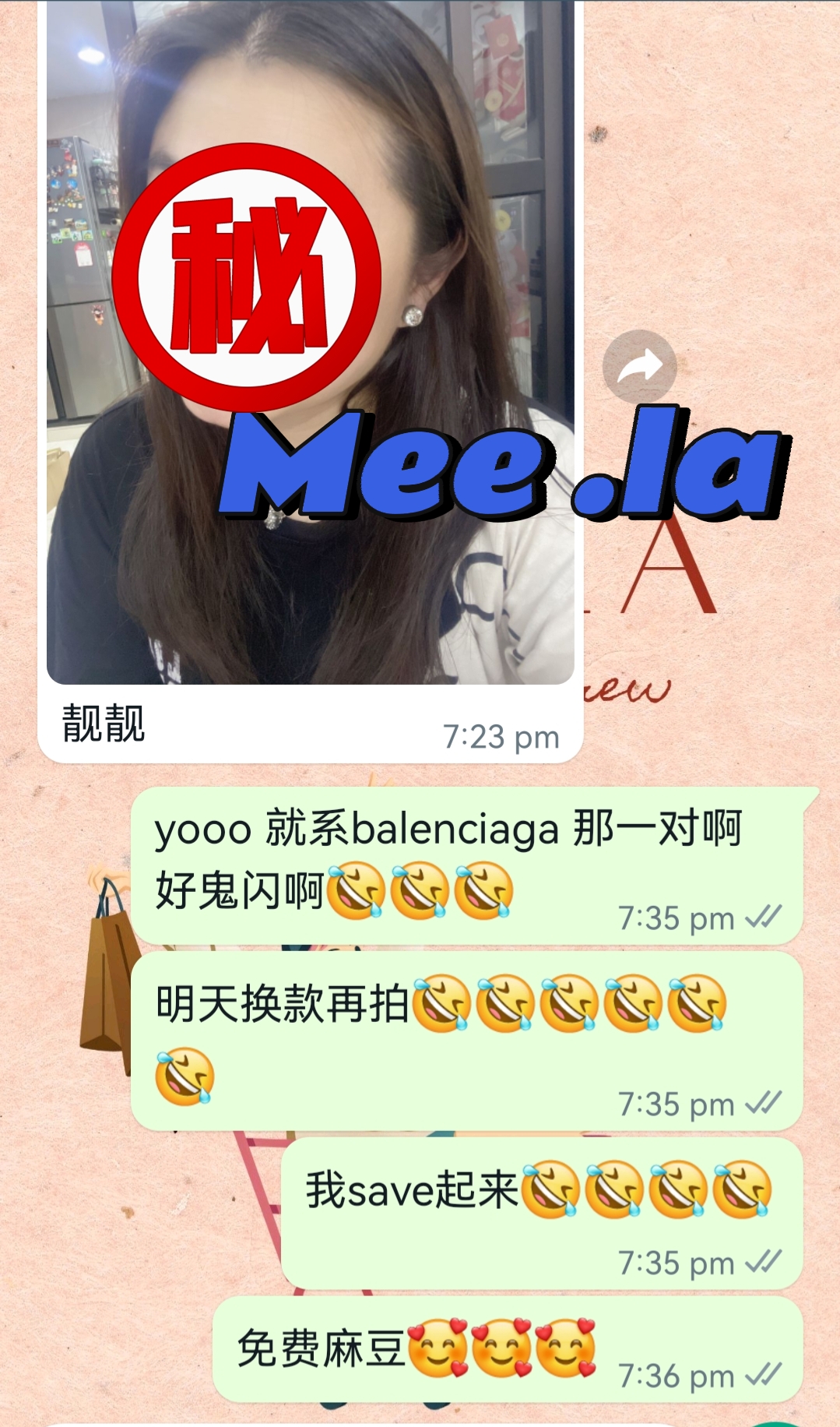Forward the received photo message

coord(639,366)
